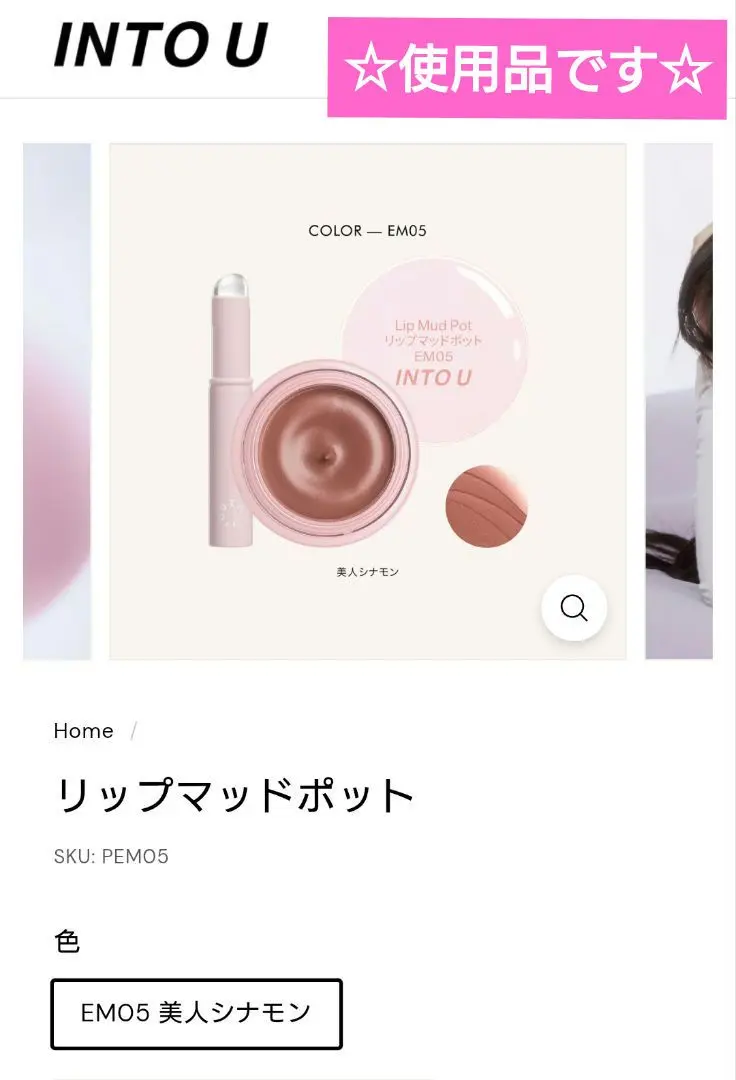Zoom the product image with the magnifier
Viewport: 736px width, 1080px height.
(x=574, y=608)
